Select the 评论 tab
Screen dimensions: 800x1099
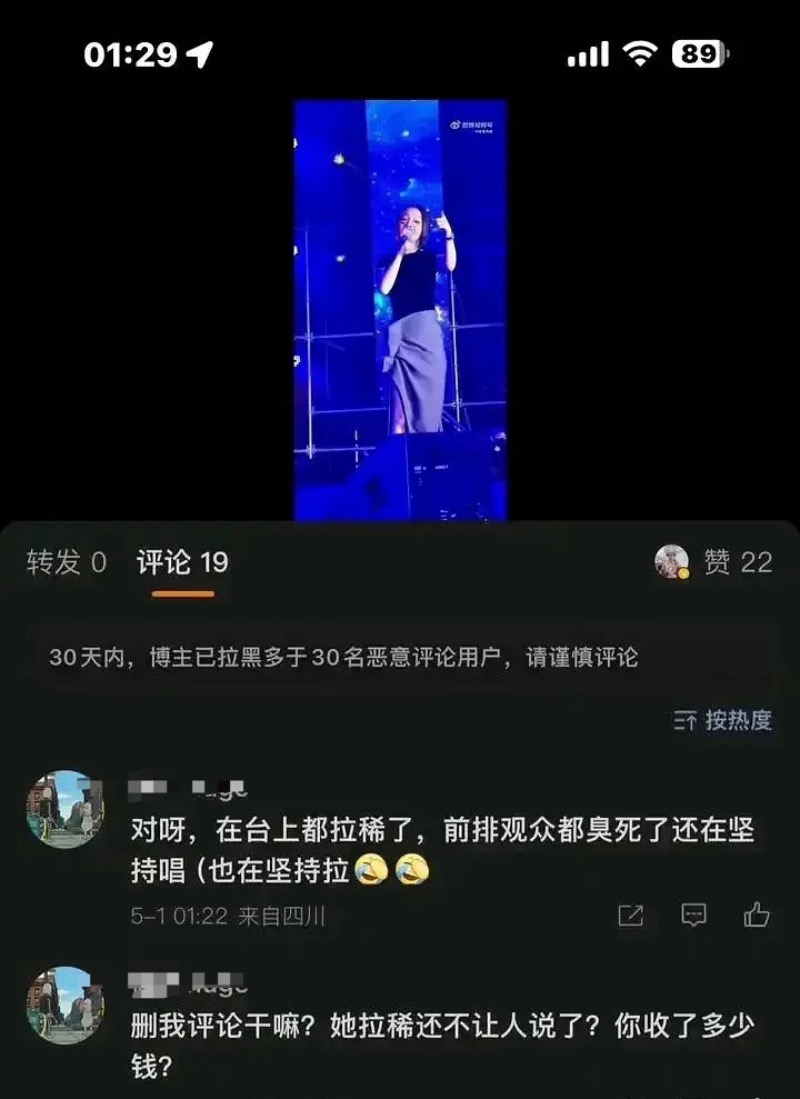tap(182, 563)
